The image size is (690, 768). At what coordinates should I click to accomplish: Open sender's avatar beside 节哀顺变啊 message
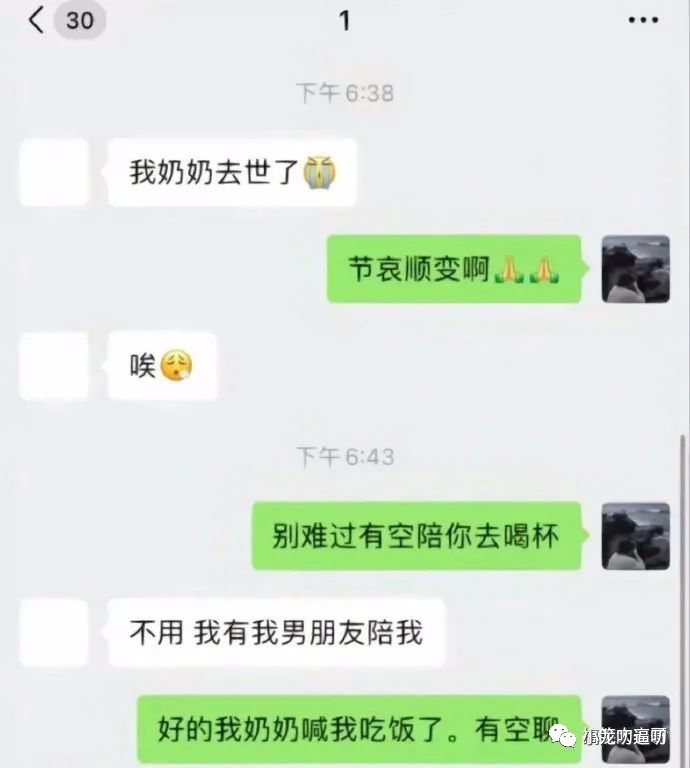(x=635, y=269)
